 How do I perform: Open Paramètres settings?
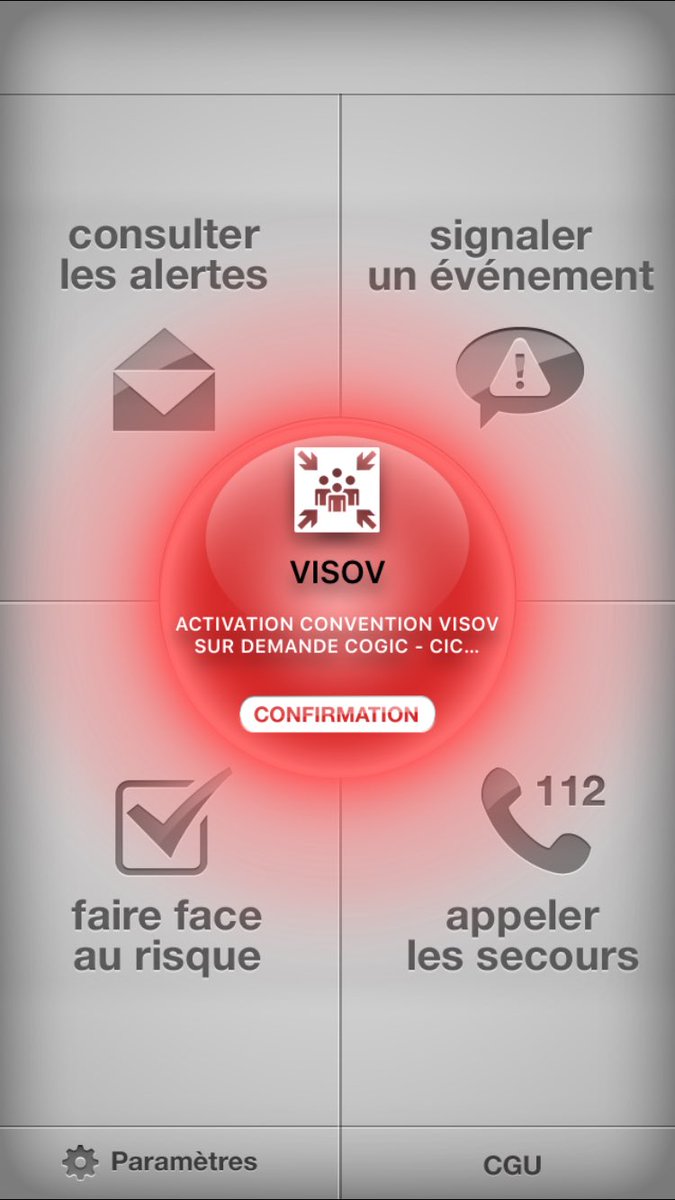pos(160,1162)
